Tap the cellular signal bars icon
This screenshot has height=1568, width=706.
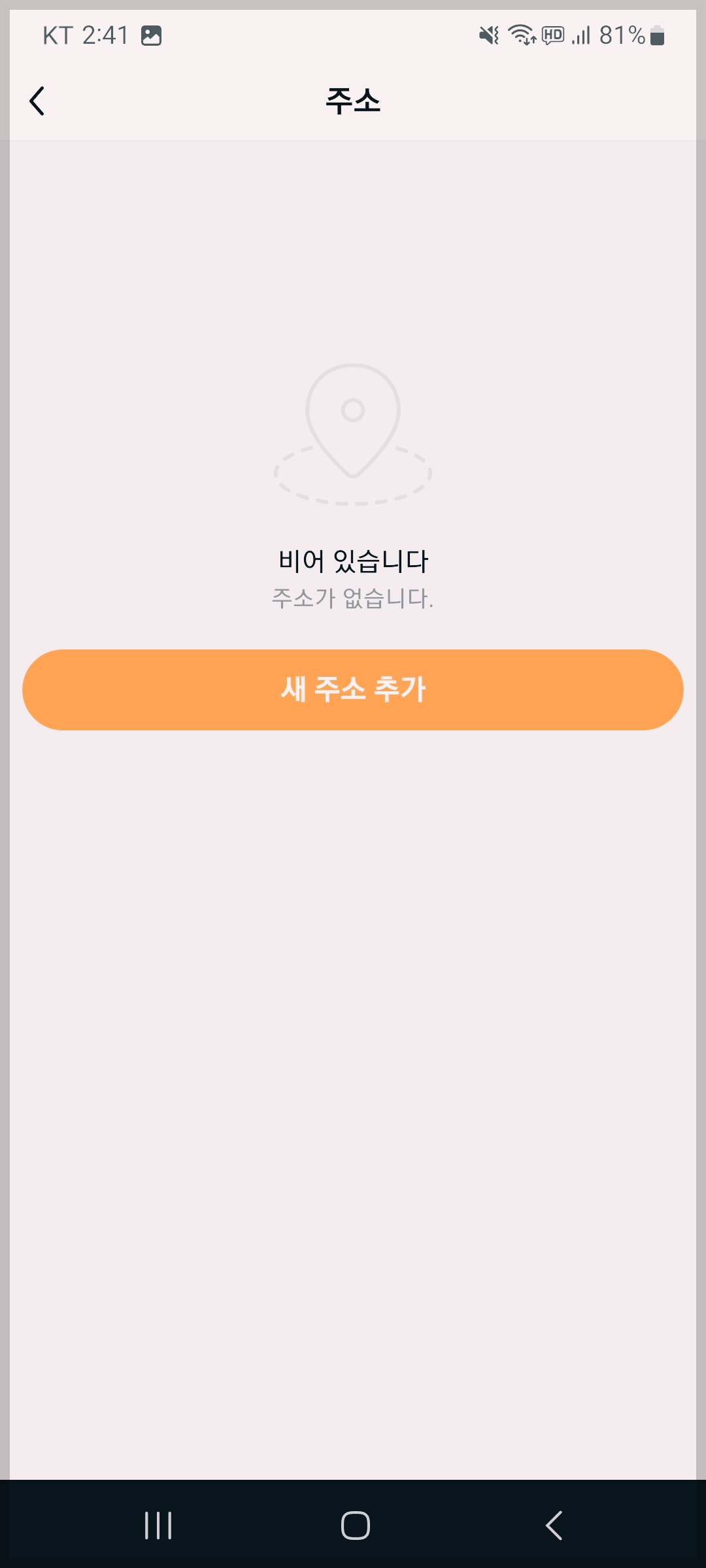click(580, 36)
